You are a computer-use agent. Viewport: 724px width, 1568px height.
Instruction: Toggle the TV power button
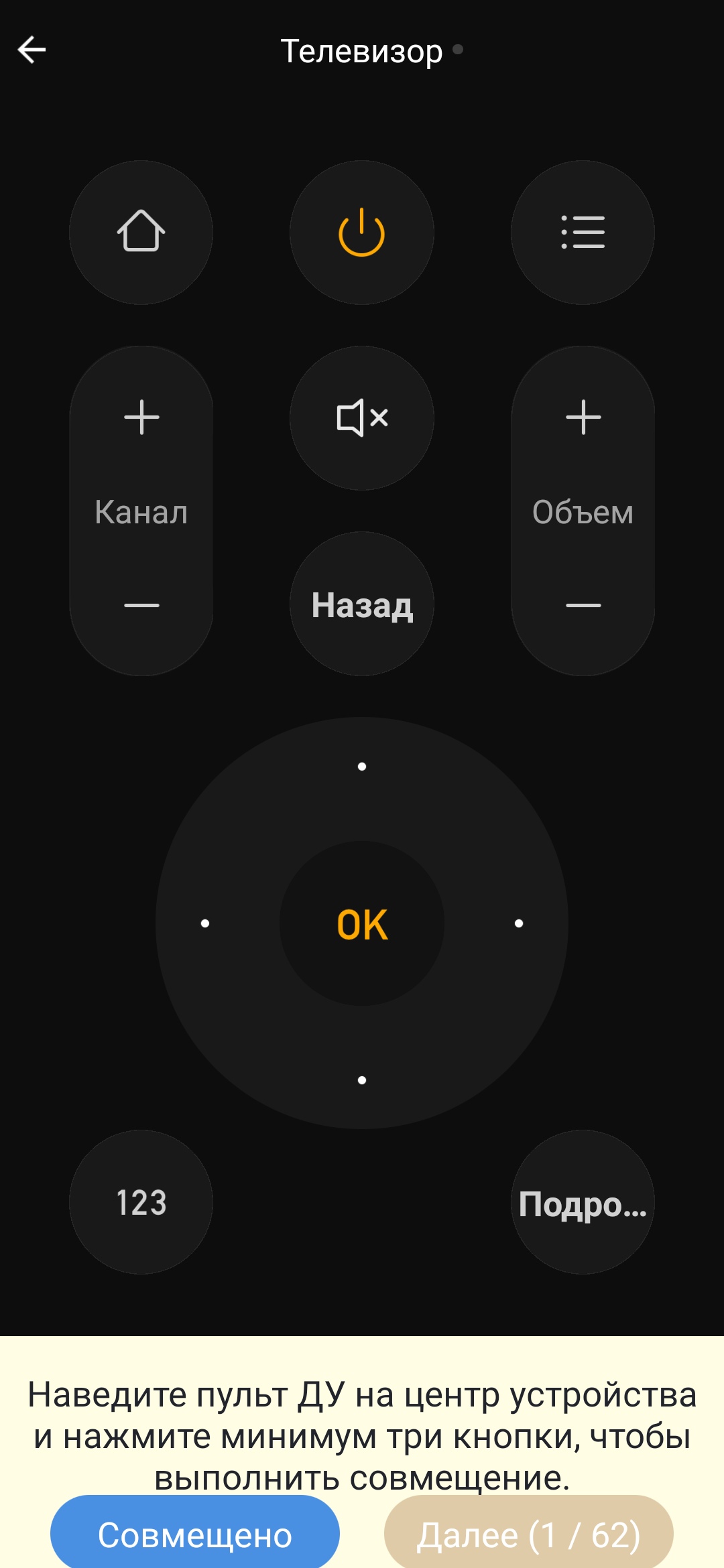[362, 232]
